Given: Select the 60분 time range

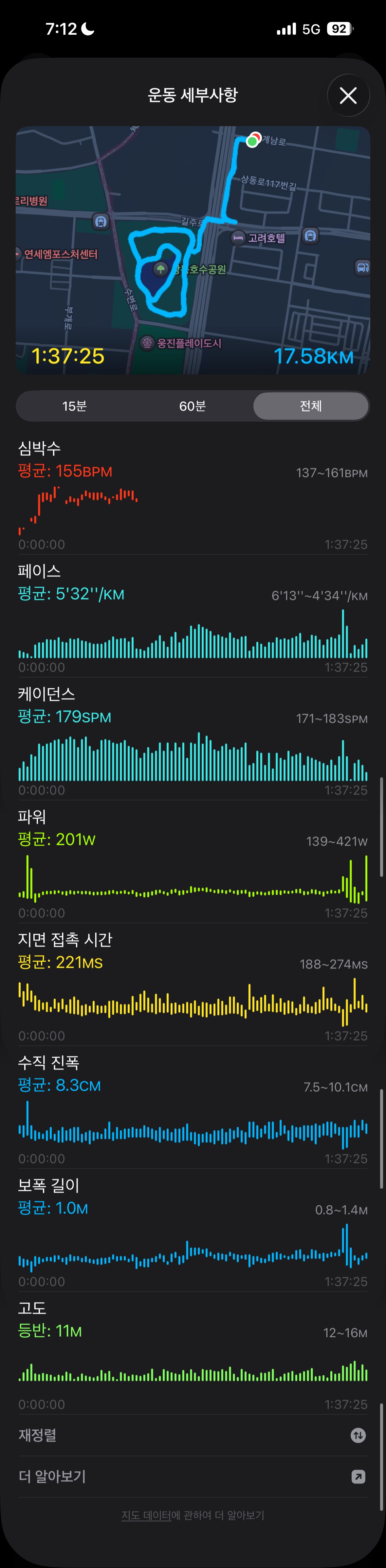Looking at the screenshot, I should click(x=193, y=406).
